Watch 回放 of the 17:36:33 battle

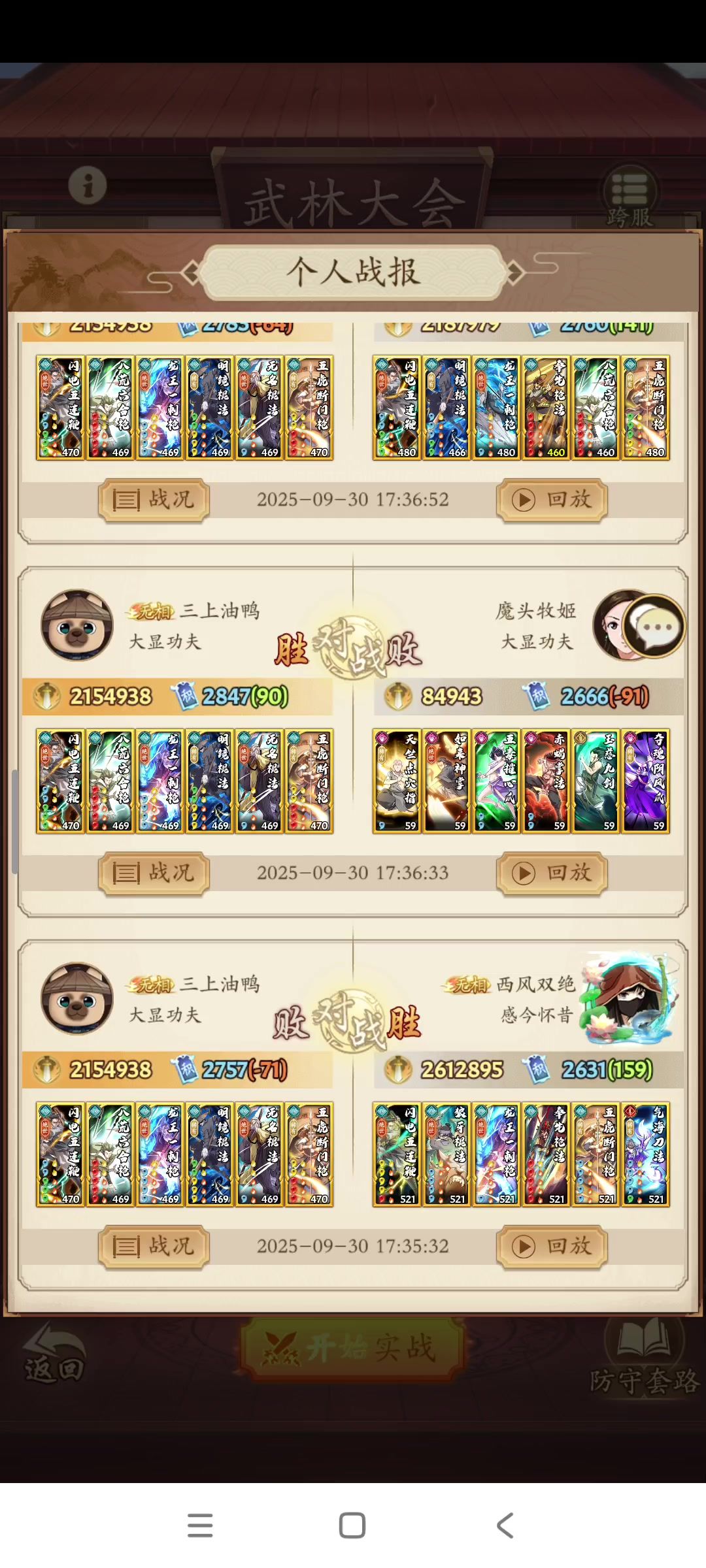[x=552, y=873]
